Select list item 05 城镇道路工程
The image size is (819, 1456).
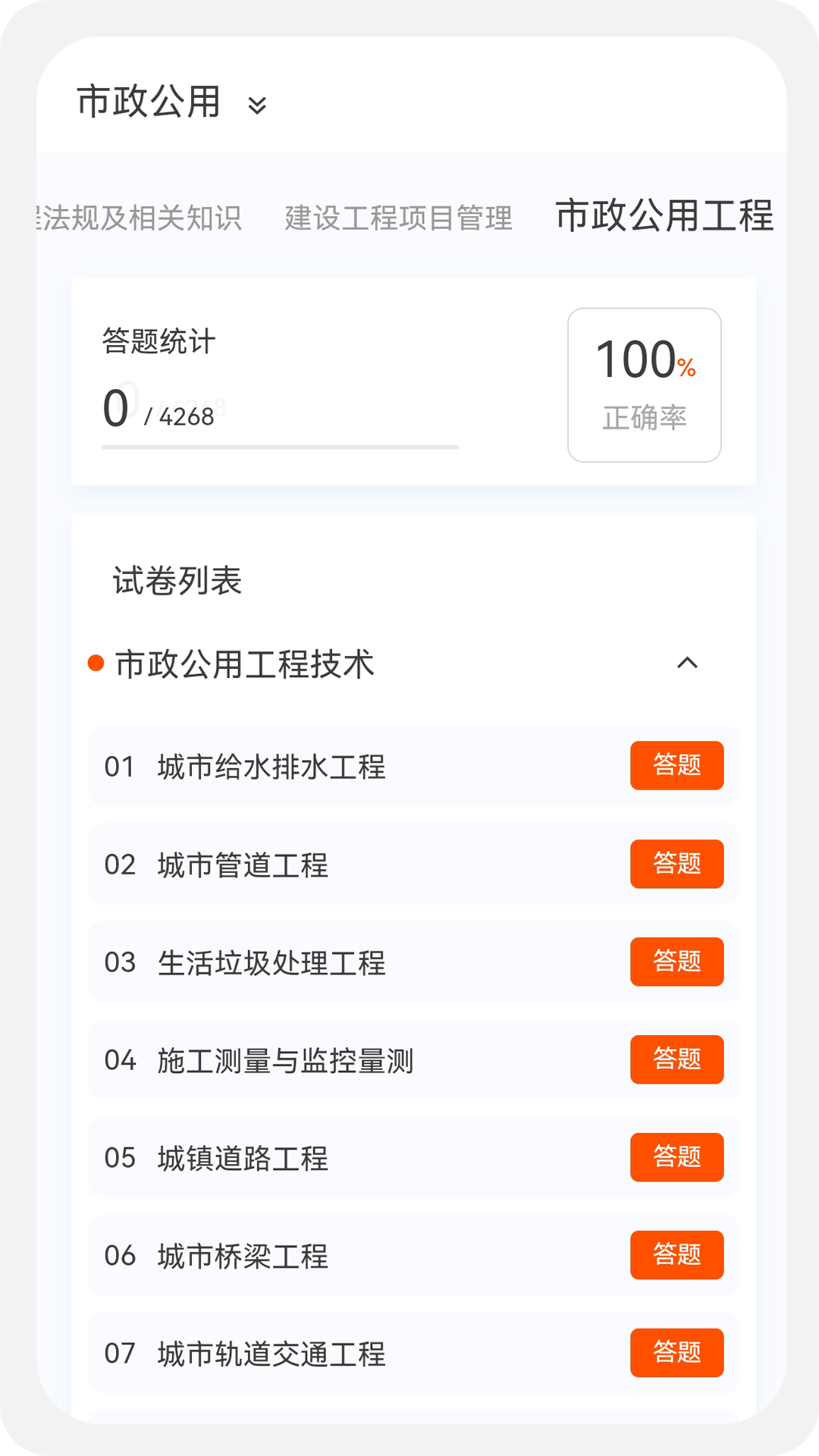point(243,1158)
